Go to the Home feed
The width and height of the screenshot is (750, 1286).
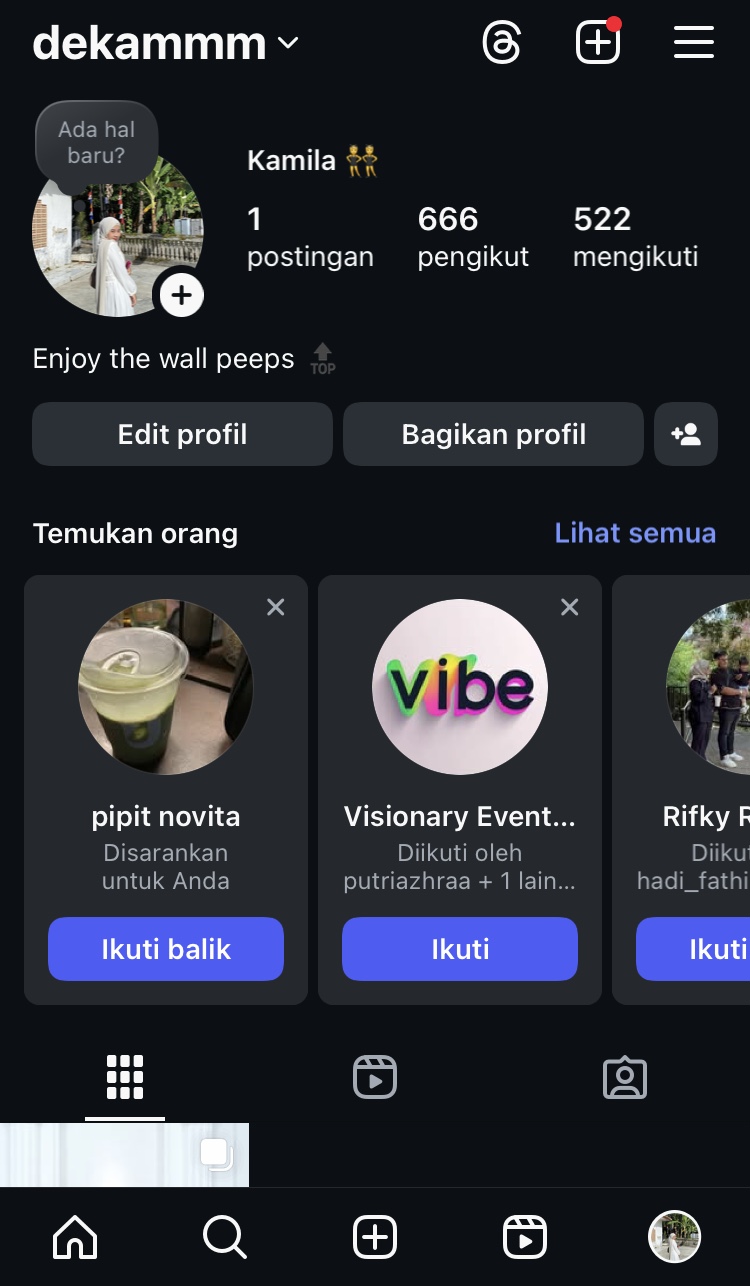(75, 1238)
